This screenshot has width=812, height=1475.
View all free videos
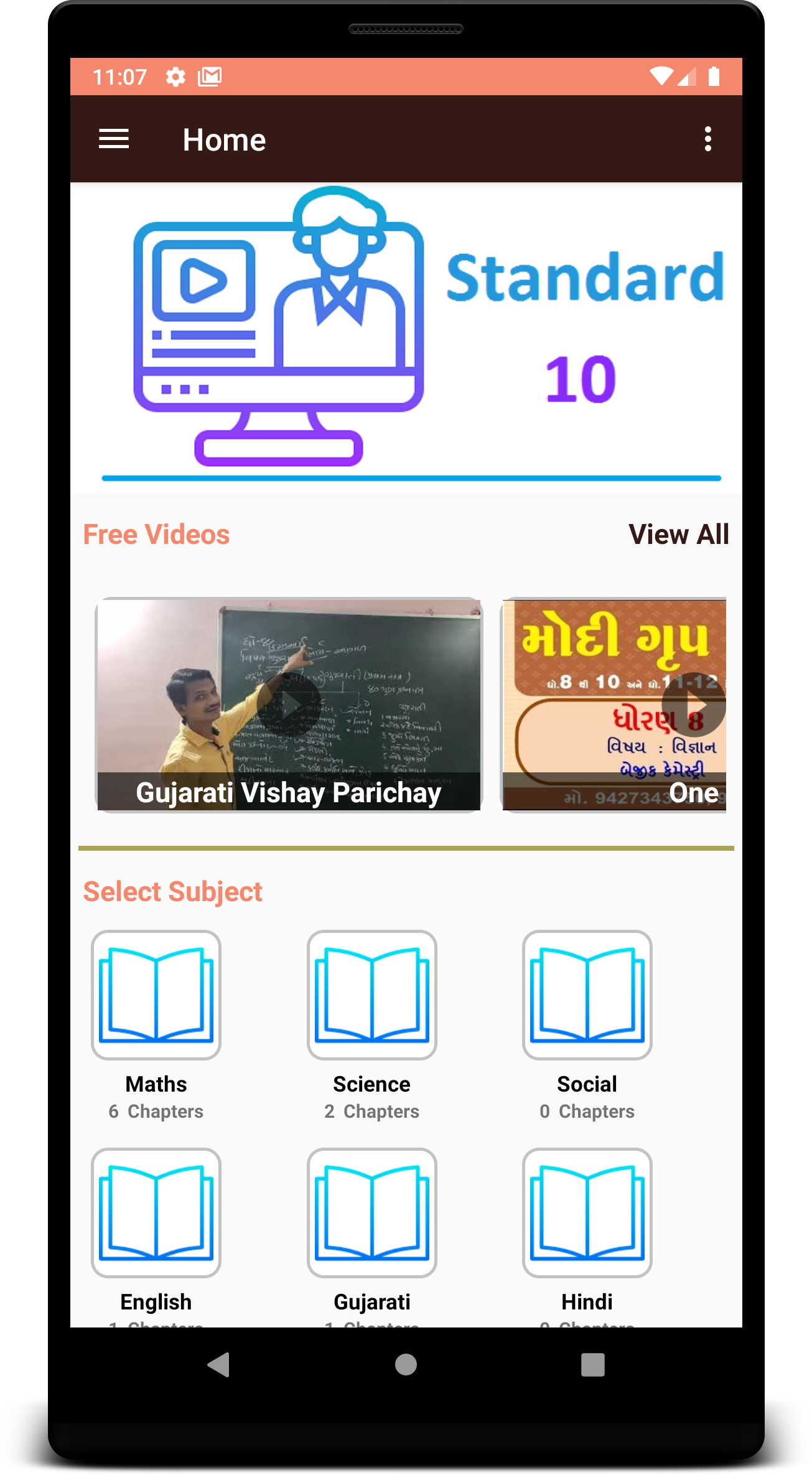point(678,534)
